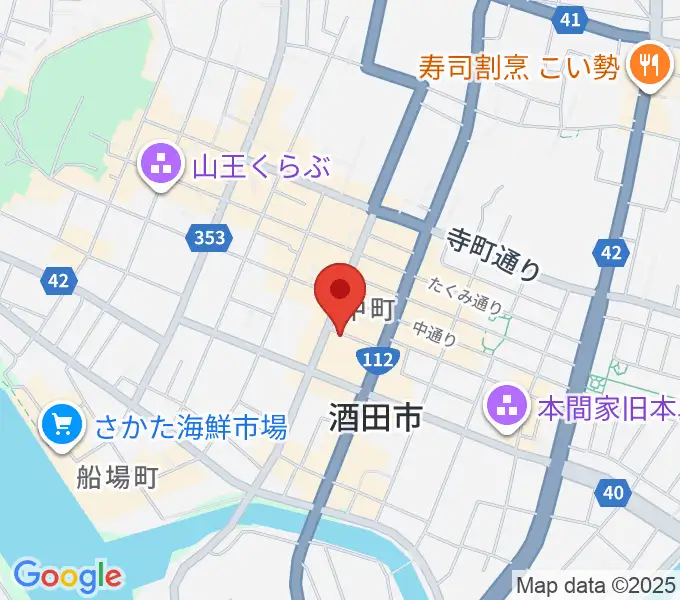680x600 pixels.
Task: Tap the red location pin in 中町
Action: (x=340, y=293)
